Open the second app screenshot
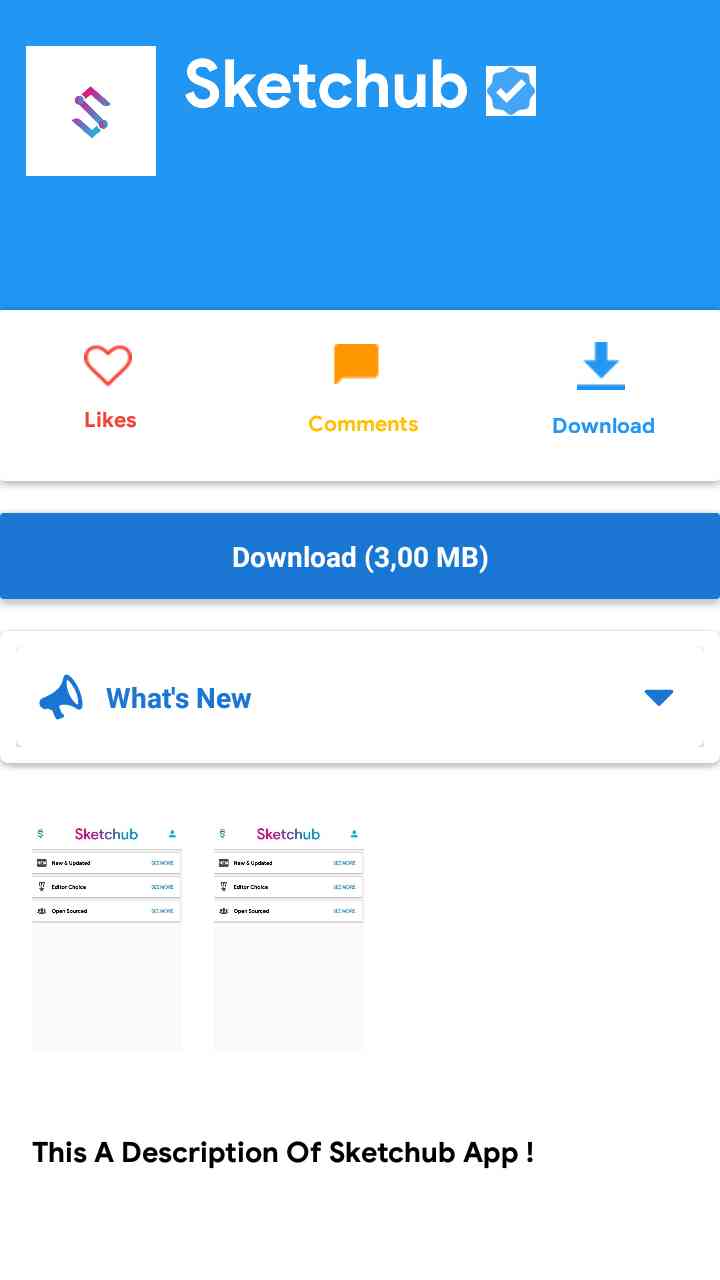The image size is (720, 1280). coord(288,936)
